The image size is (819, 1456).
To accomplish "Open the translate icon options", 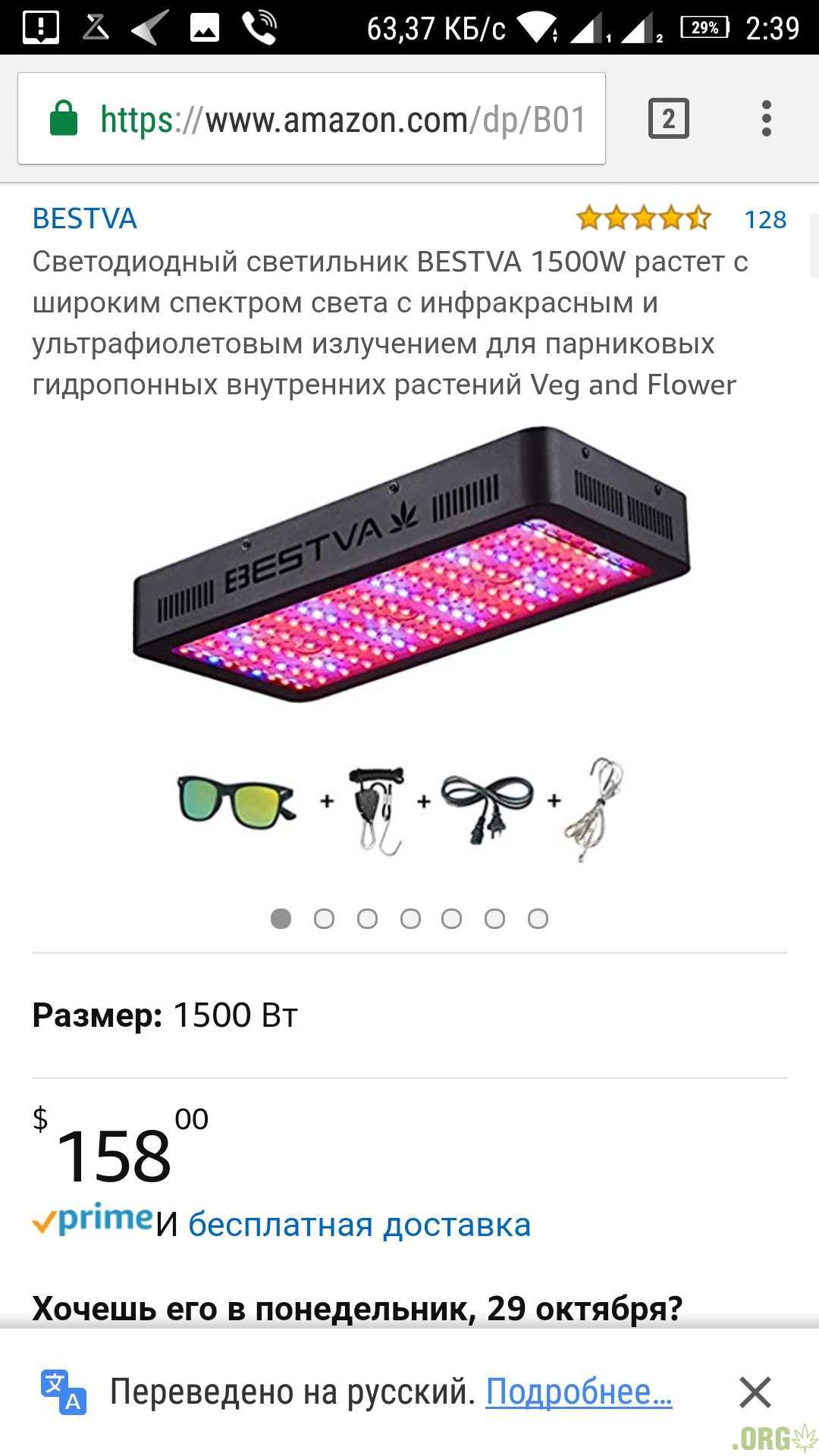I will tap(64, 1392).
